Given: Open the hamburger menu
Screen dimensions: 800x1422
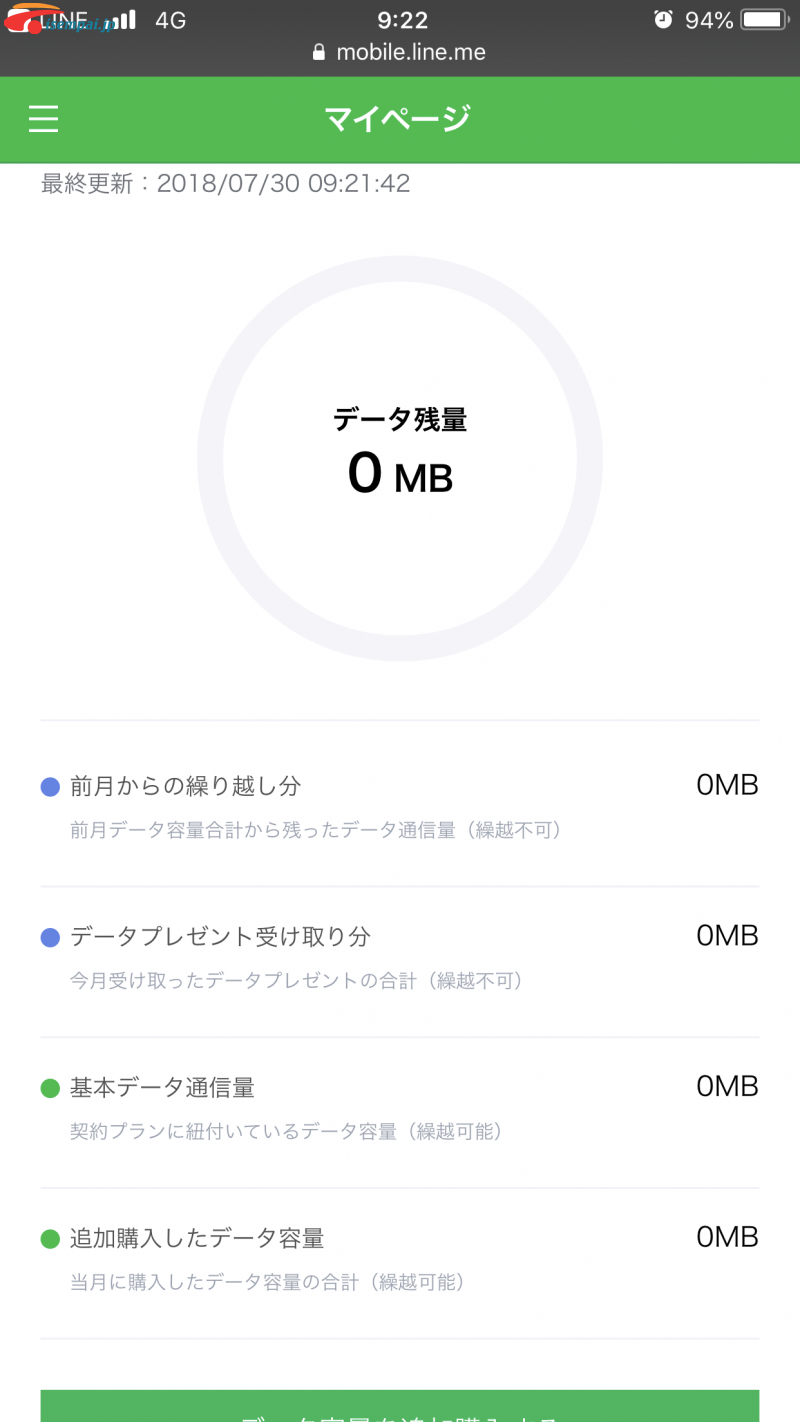Looking at the screenshot, I should (x=43, y=119).
